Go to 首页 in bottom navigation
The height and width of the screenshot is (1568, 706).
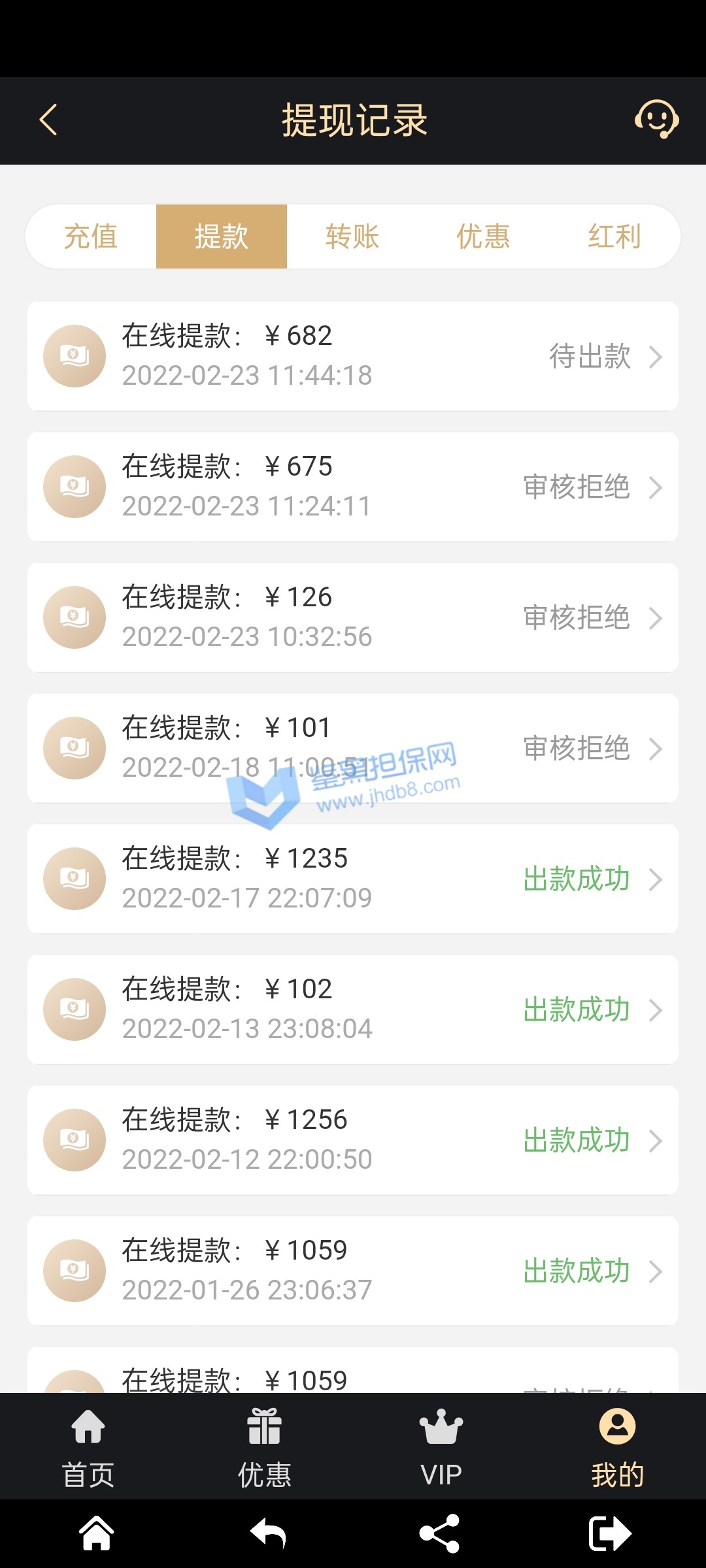click(x=88, y=1447)
